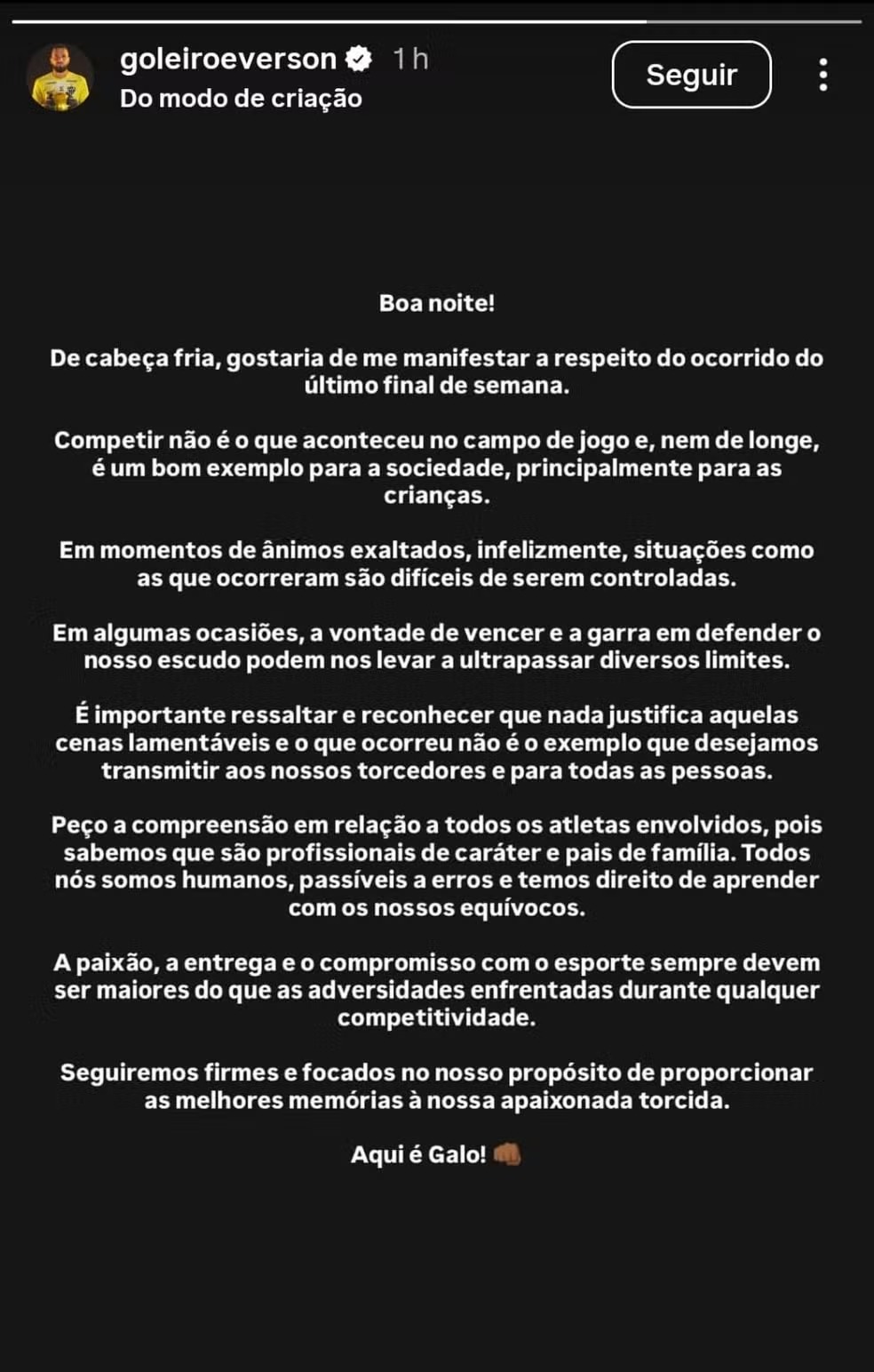The height and width of the screenshot is (1372, 874).
Task: Tap the Seguir button
Action: click(x=691, y=75)
